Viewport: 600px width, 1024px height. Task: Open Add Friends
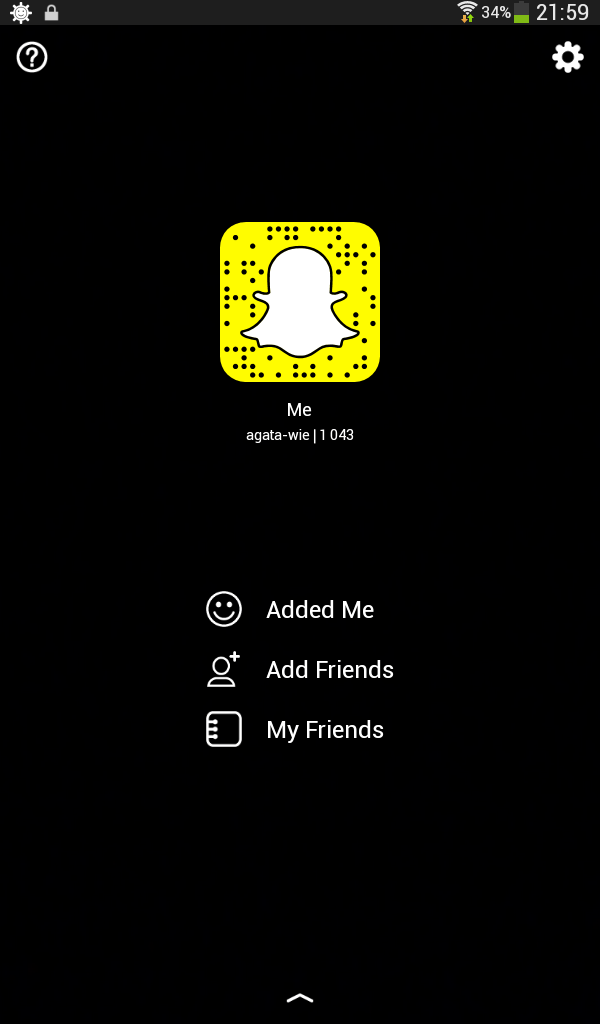tap(300, 670)
